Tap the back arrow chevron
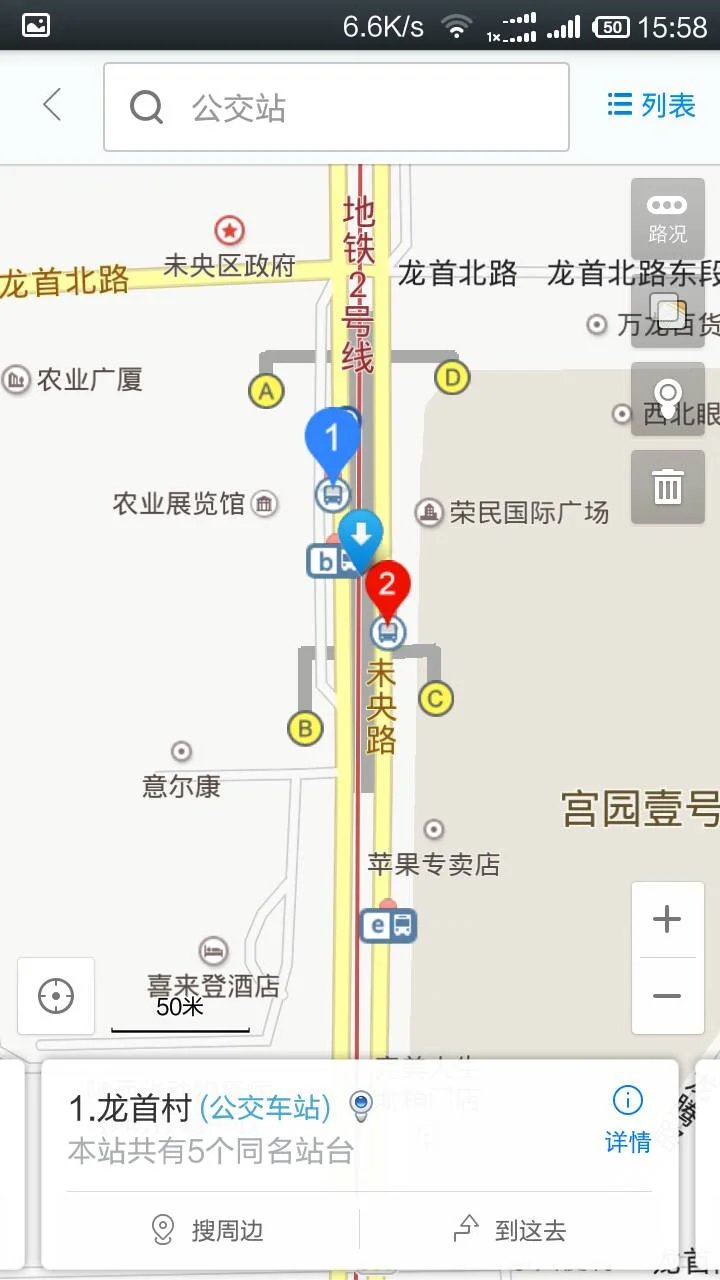This screenshot has width=720, height=1280. pos(50,105)
